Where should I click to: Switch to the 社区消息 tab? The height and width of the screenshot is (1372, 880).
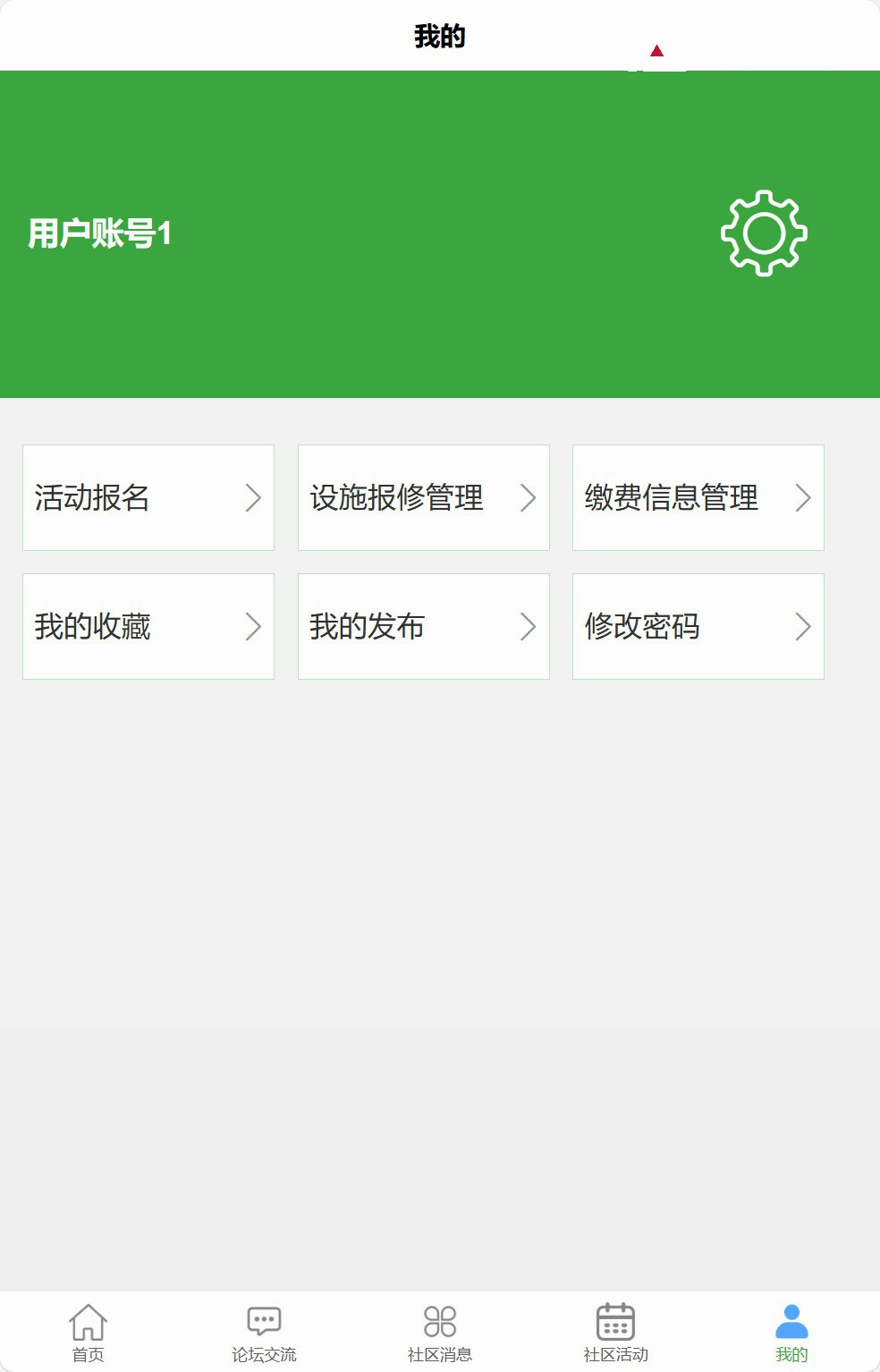(x=440, y=1333)
